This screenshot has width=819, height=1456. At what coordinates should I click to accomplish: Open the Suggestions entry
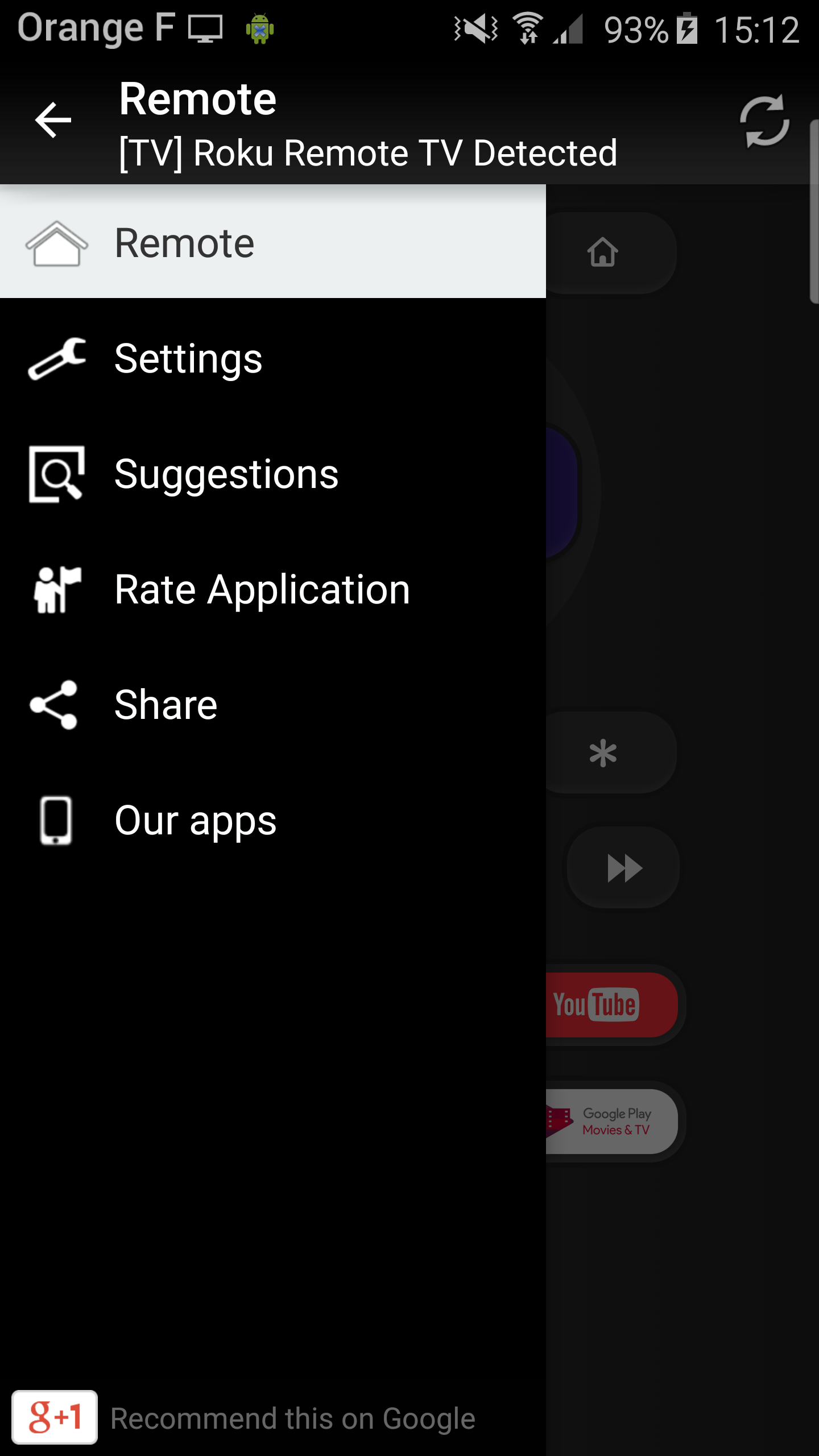[273, 474]
